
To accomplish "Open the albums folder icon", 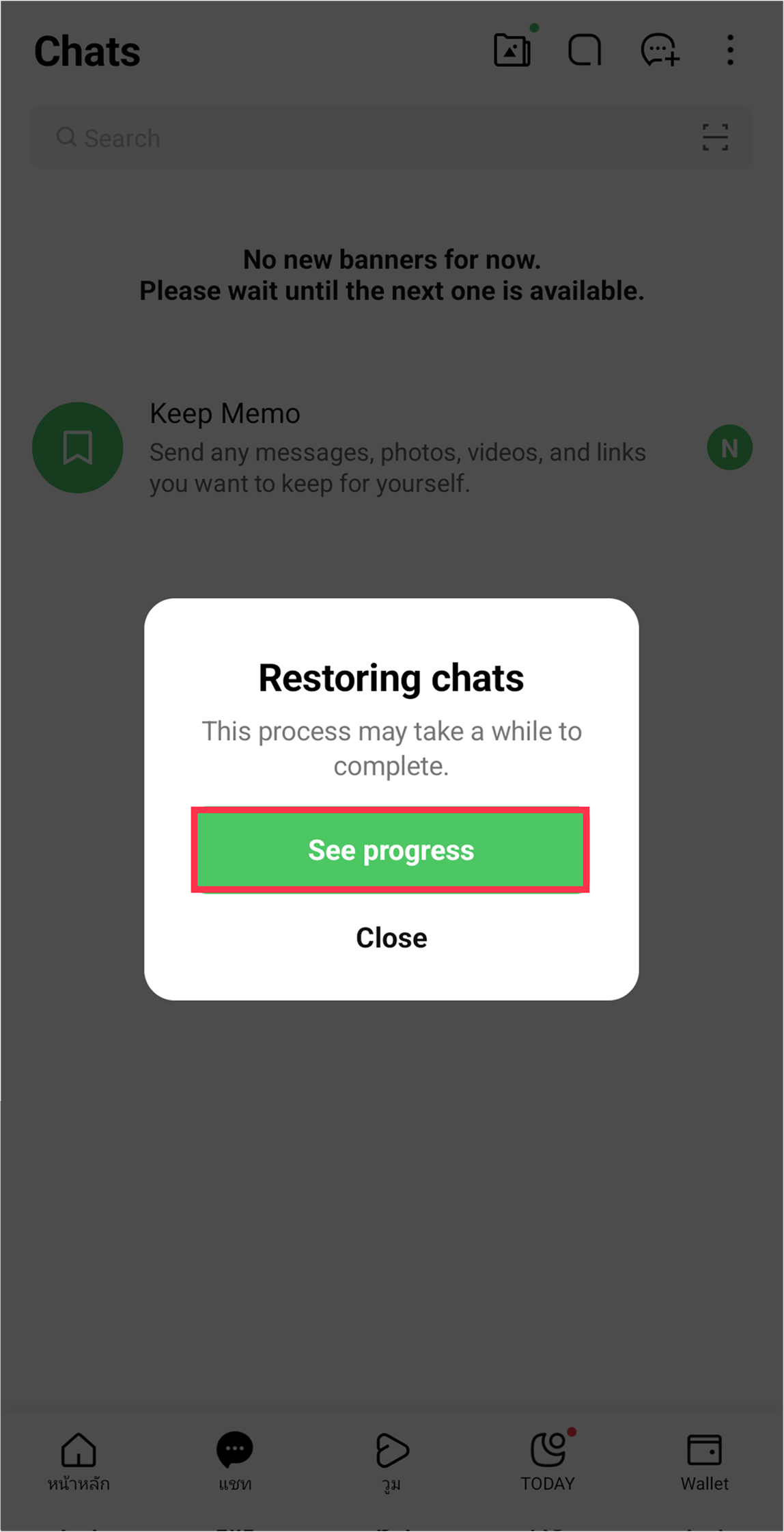I will tap(512, 51).
